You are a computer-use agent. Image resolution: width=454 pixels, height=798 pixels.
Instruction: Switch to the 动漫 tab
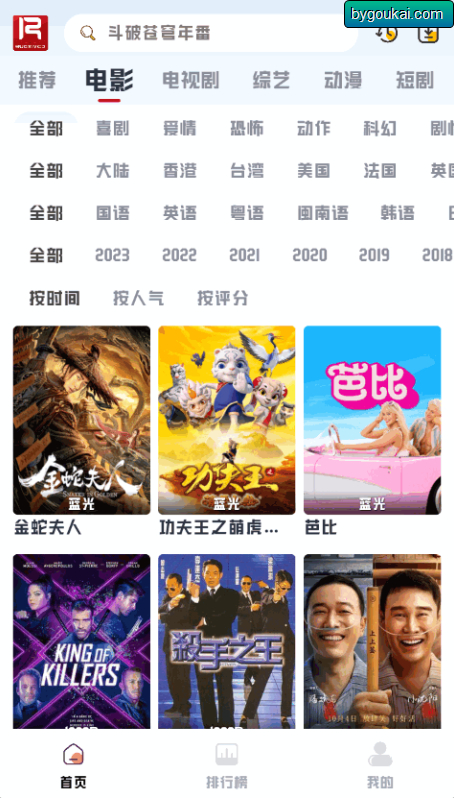click(343, 80)
